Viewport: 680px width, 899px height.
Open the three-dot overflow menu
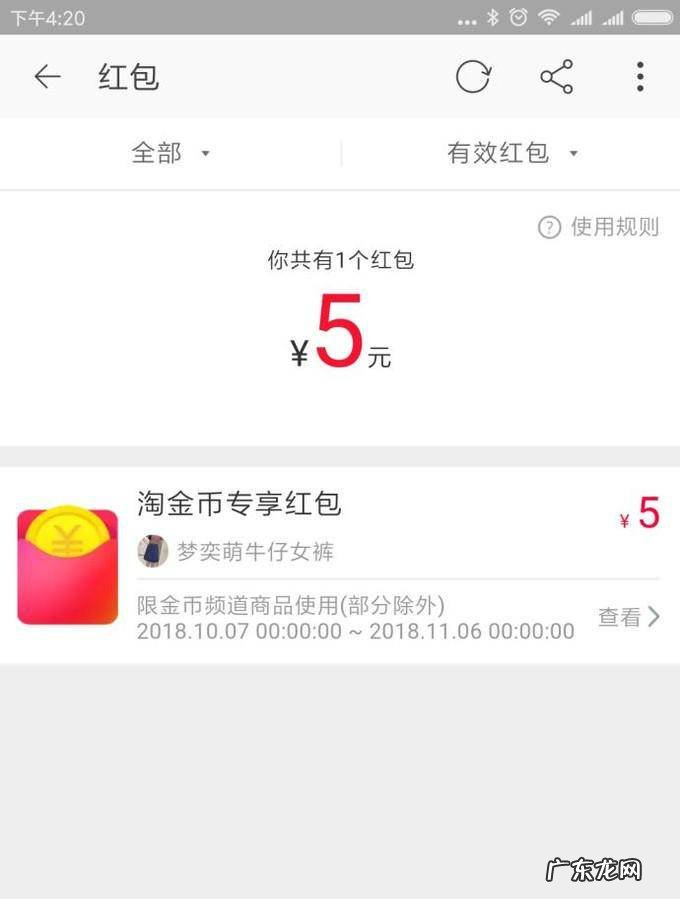640,77
